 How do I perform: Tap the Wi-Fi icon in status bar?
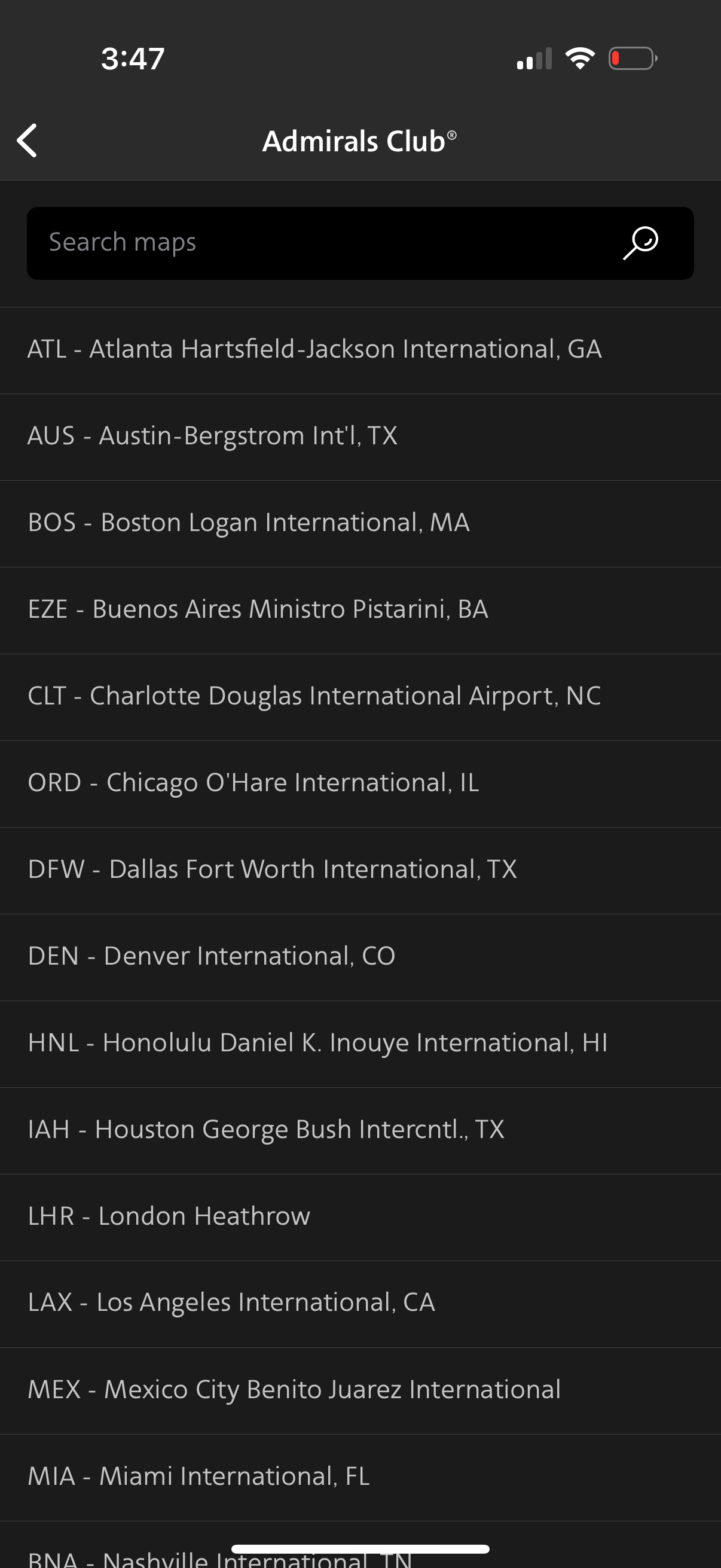pos(579,58)
